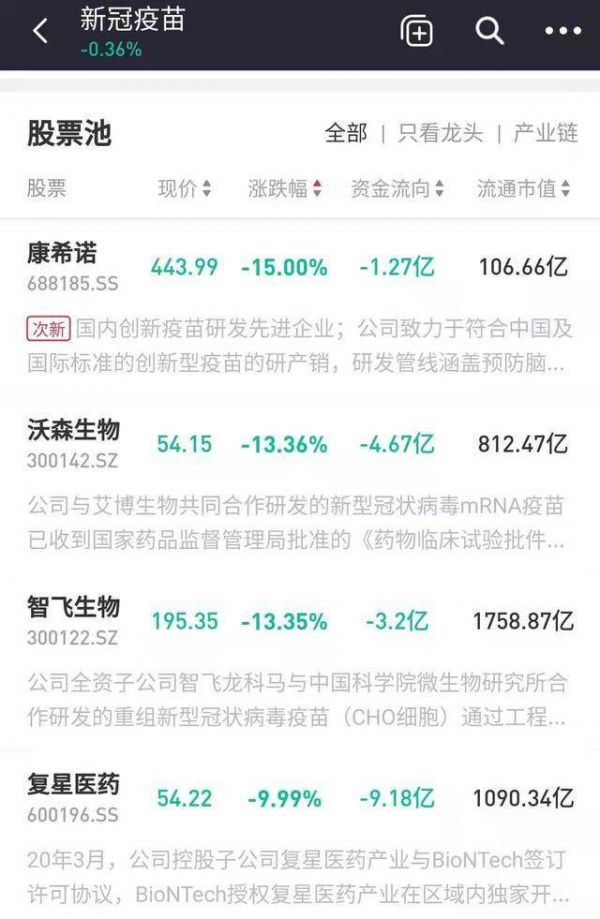Image resolution: width=600 pixels, height=919 pixels.
Task: Sort stocks by 现价
Action: click(185, 188)
